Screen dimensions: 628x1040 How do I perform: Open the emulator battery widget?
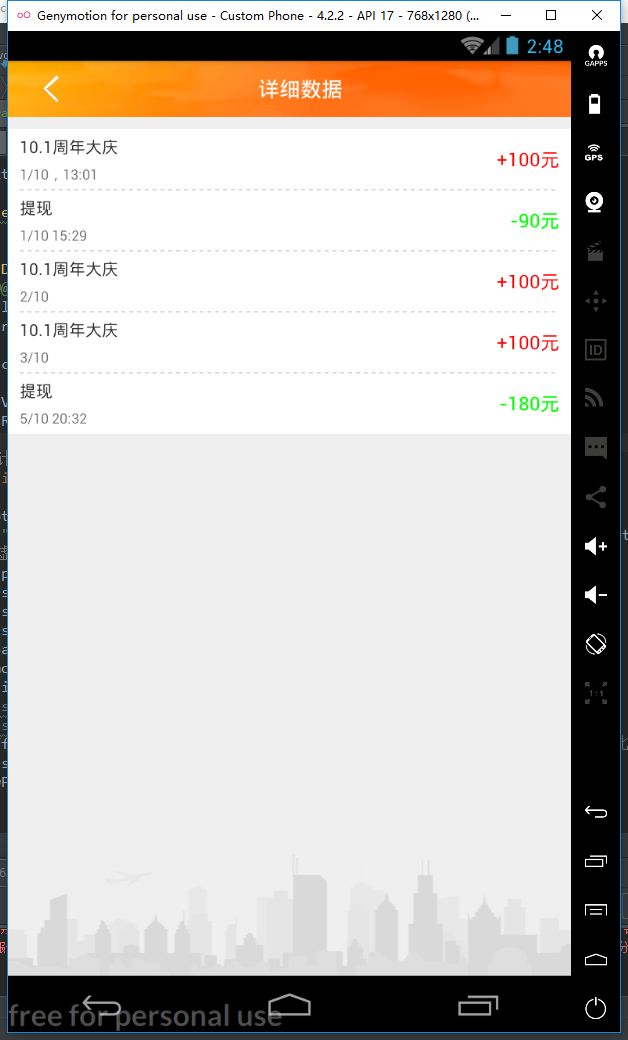coord(595,103)
